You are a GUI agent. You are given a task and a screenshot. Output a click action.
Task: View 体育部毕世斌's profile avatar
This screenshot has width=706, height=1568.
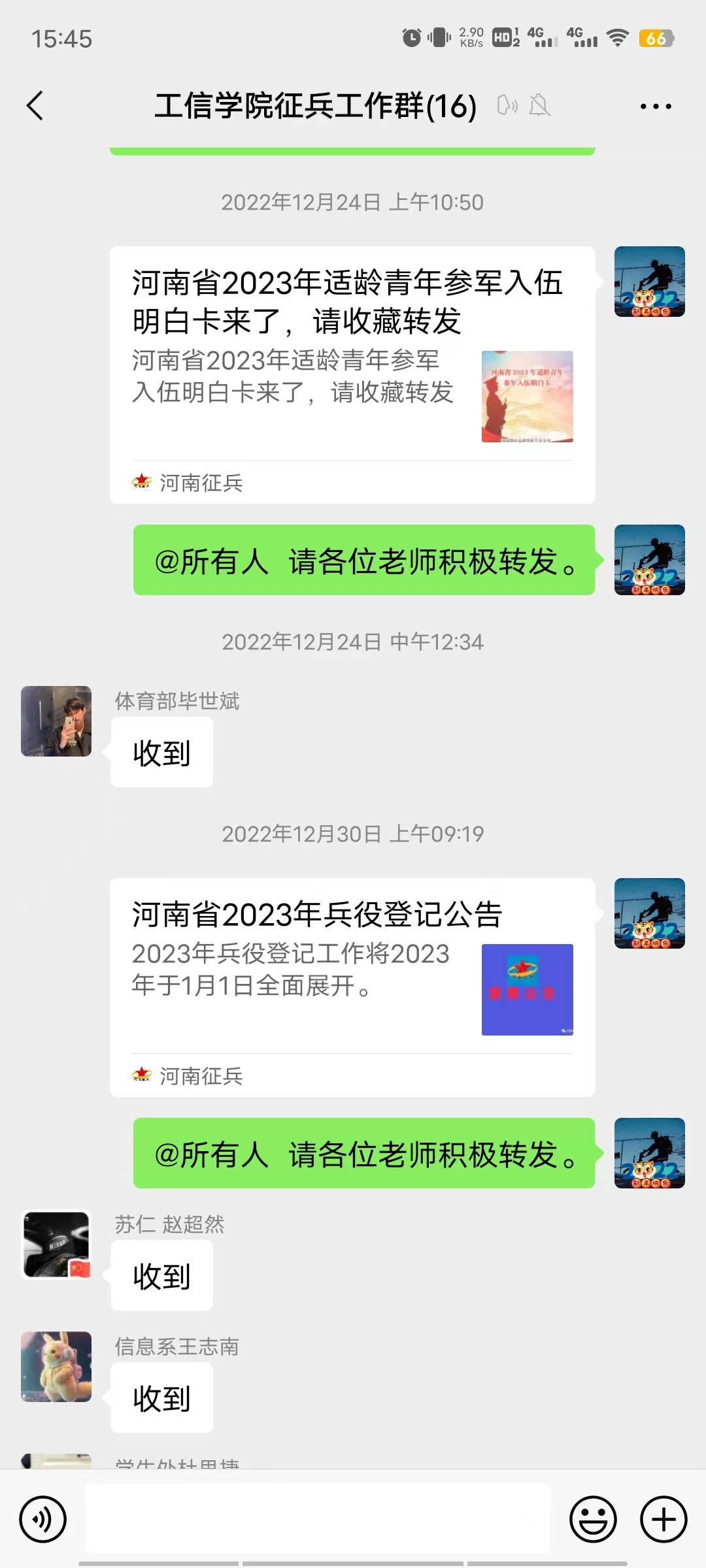[56, 721]
